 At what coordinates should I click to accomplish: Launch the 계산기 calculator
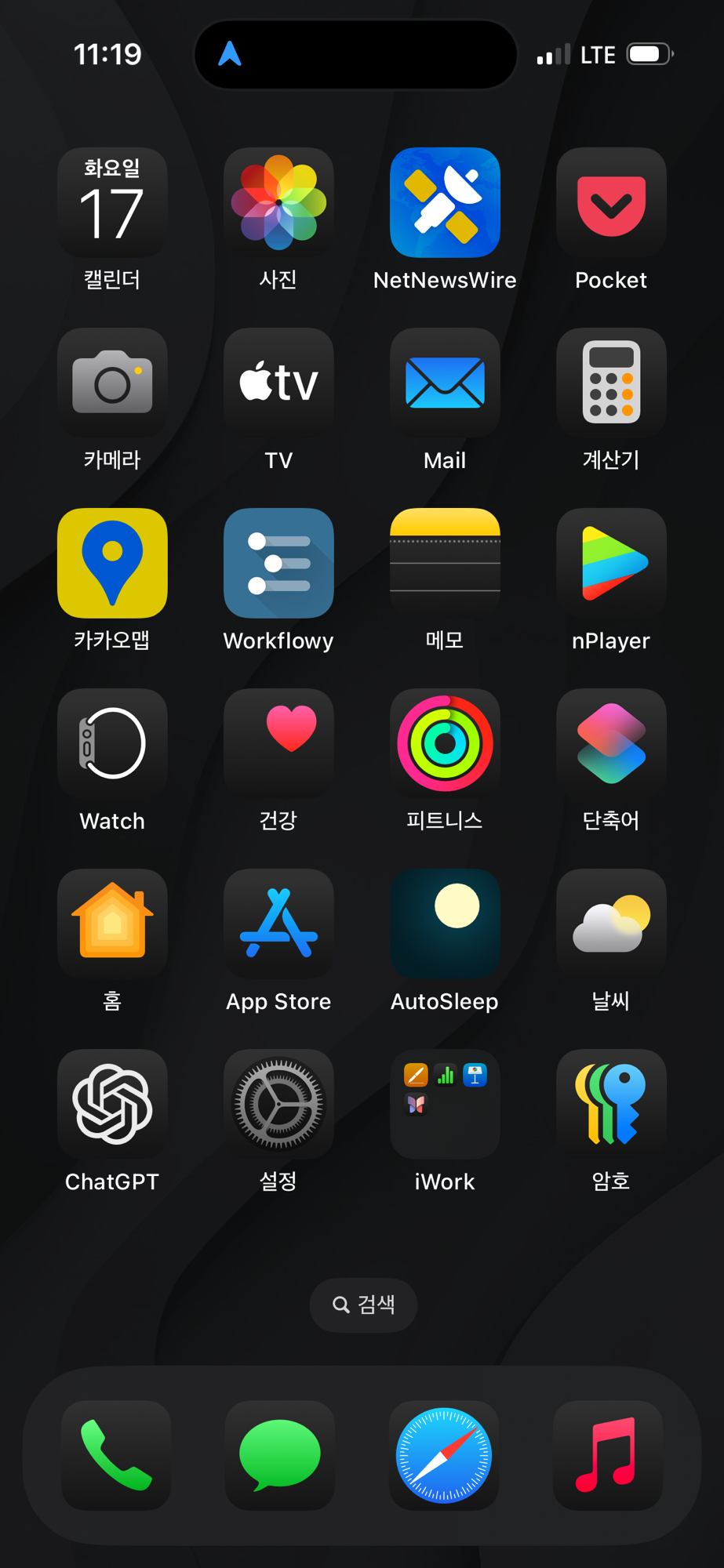pos(611,383)
